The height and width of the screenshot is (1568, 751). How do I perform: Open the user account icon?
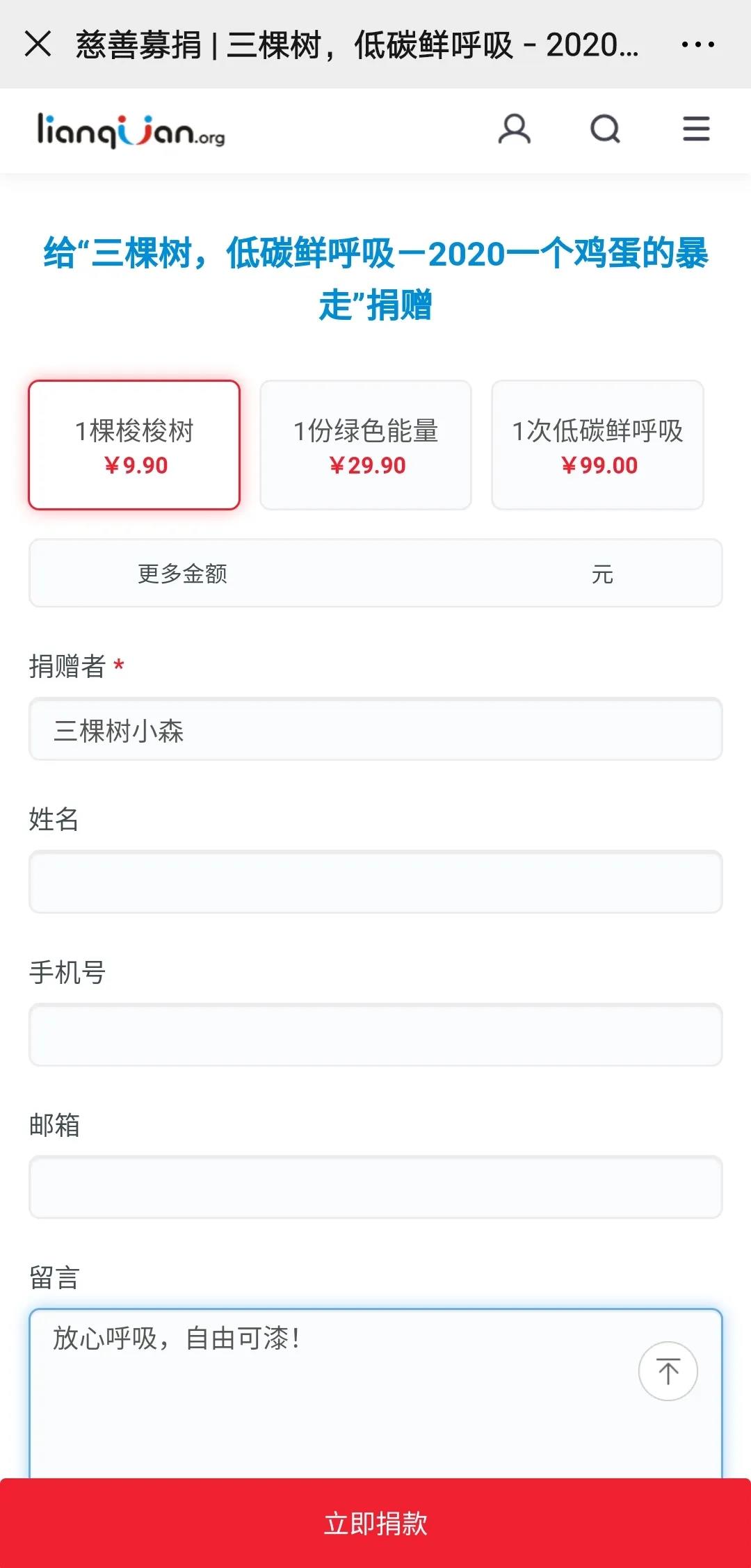coord(515,129)
